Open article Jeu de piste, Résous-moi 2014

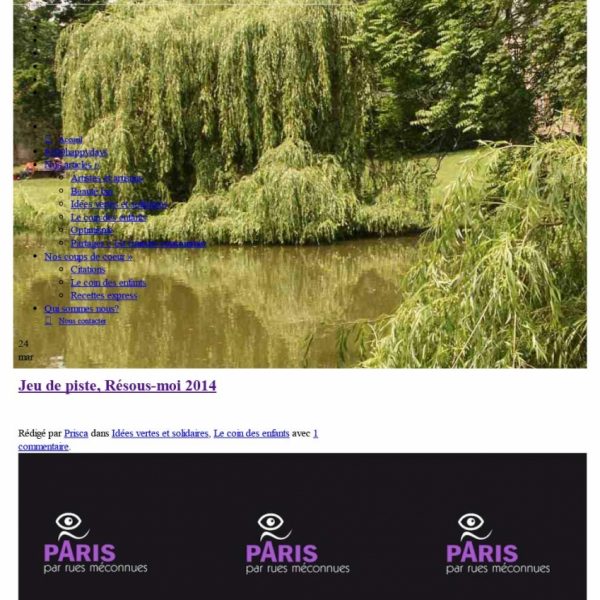[x=117, y=385]
